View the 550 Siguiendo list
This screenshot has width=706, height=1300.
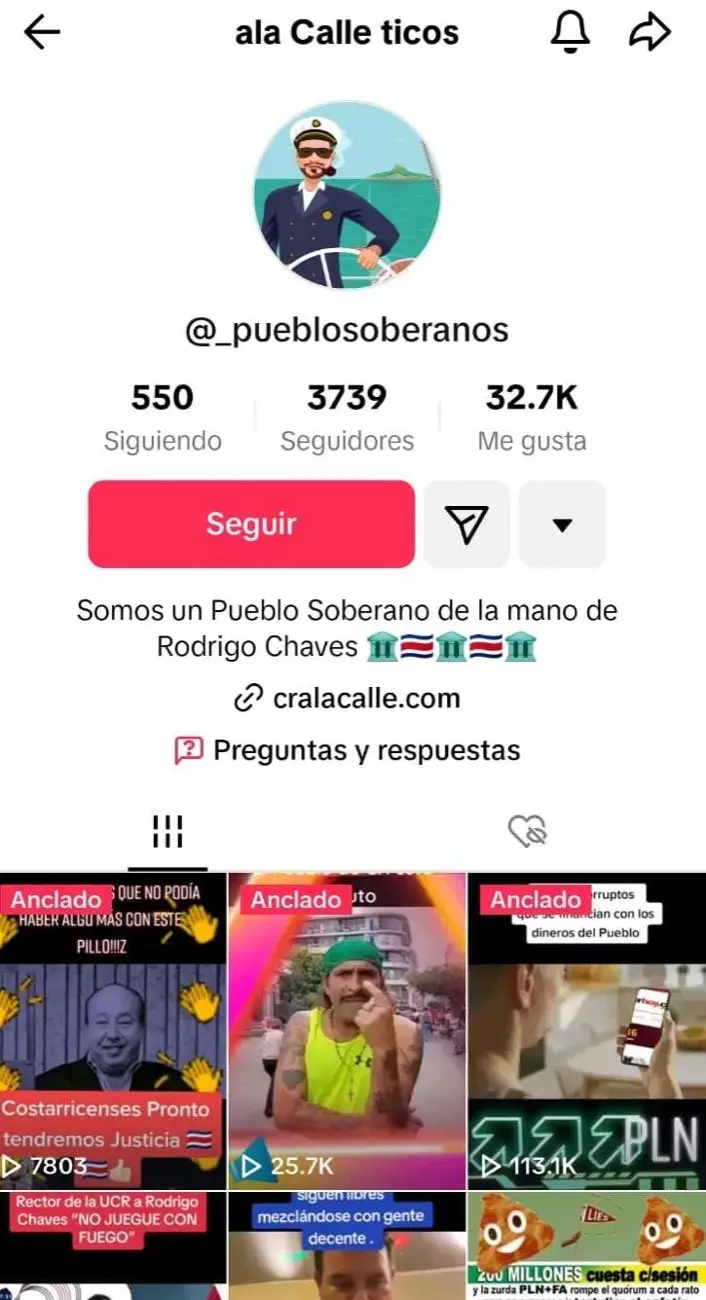[162, 417]
